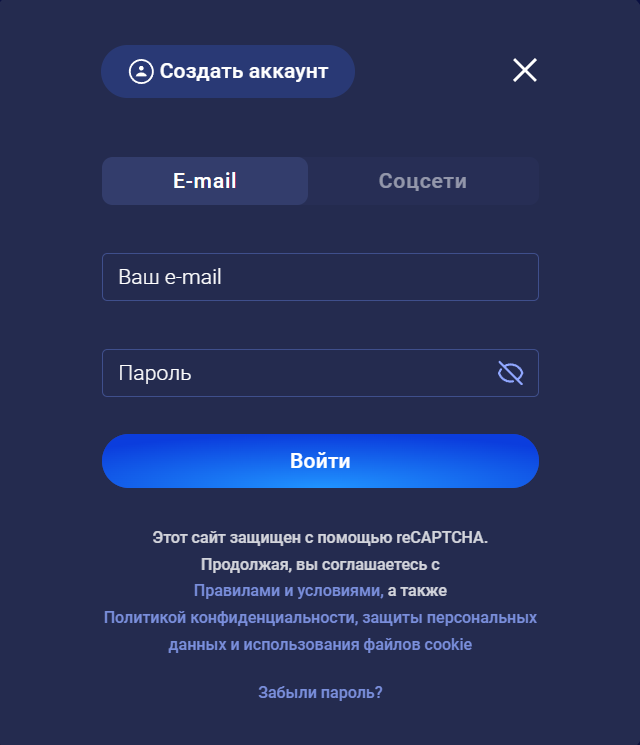The image size is (640, 745).
Task: Focus the Ваш e-mail field
Action: tap(320, 277)
